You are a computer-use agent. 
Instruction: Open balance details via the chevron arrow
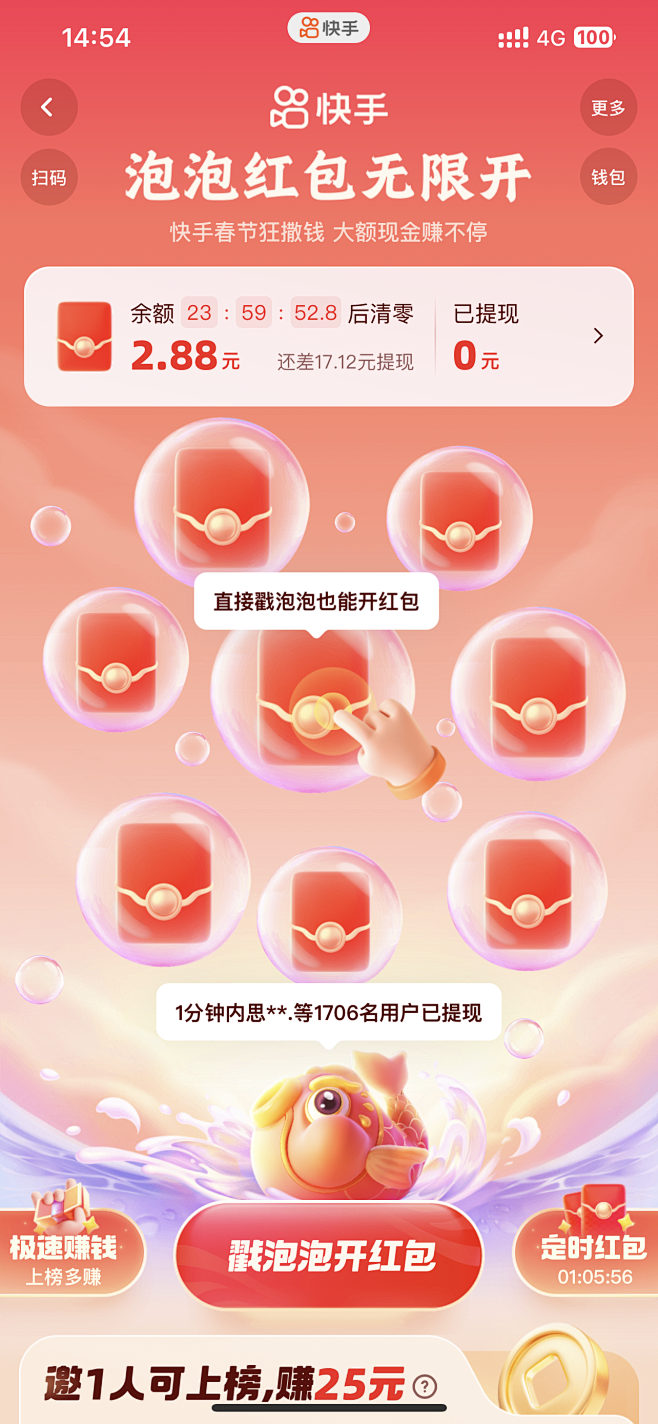tap(598, 336)
